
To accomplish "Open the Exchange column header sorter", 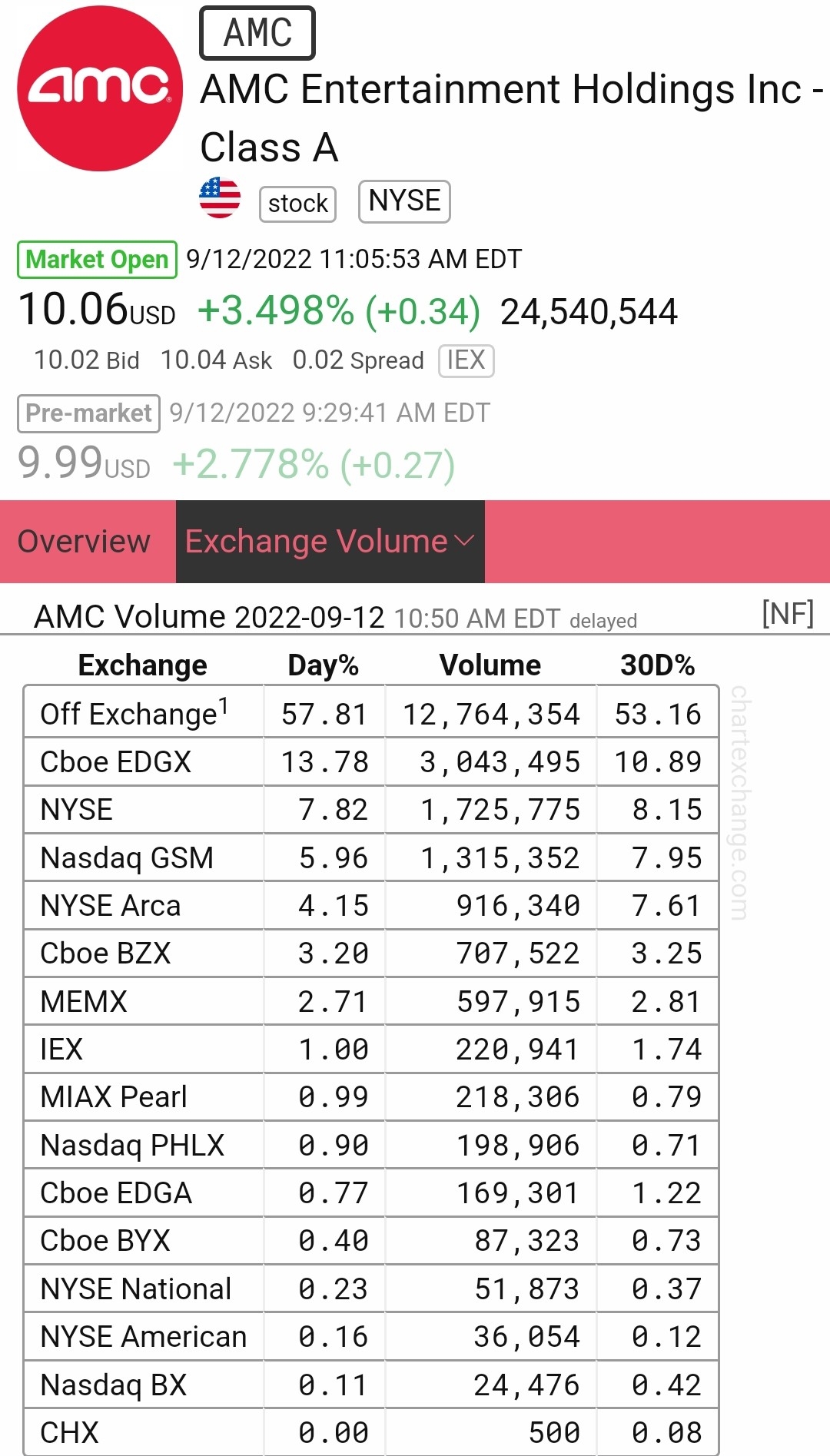I will pos(142,664).
